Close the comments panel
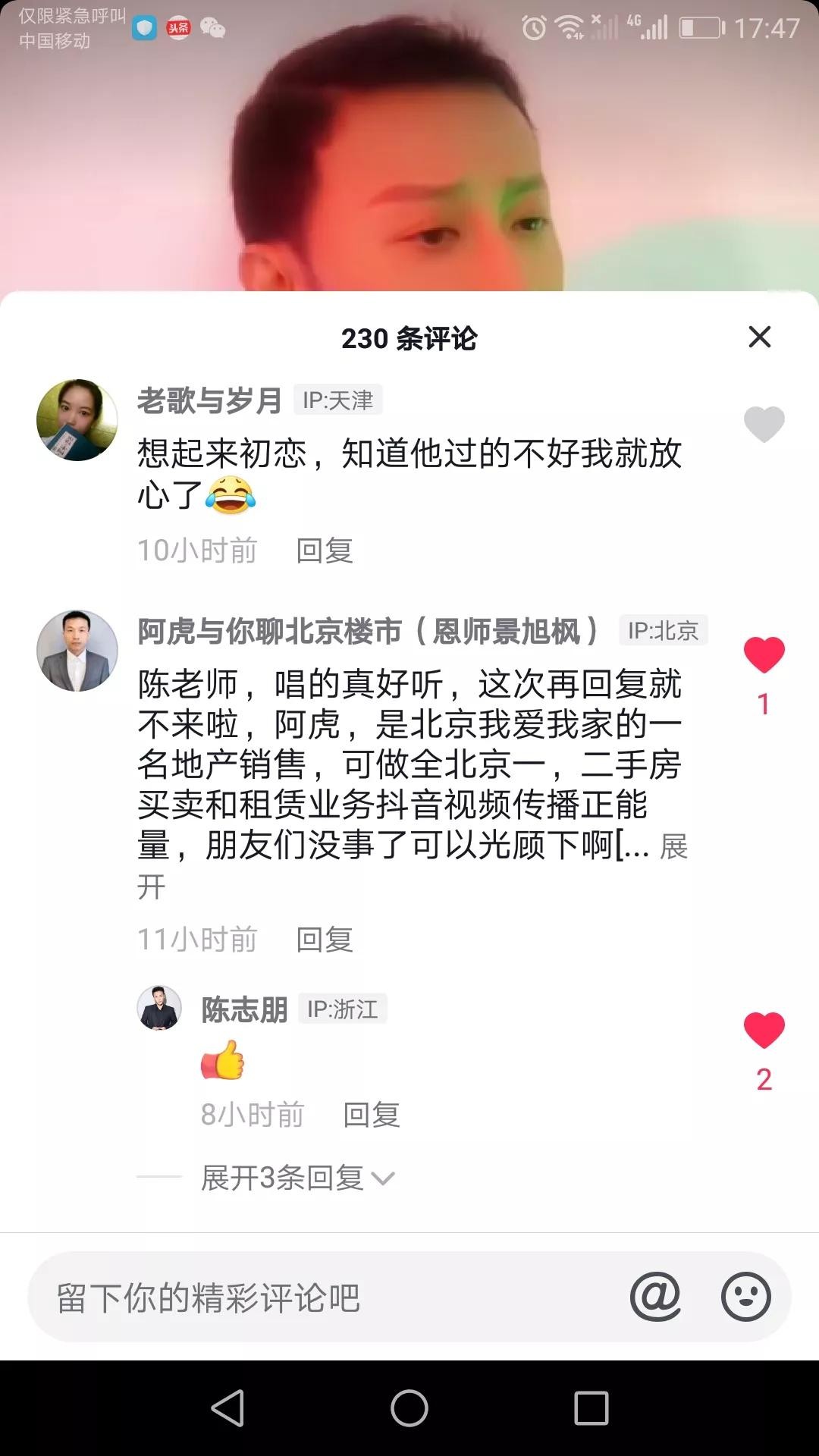This screenshot has height=1456, width=819. (759, 337)
